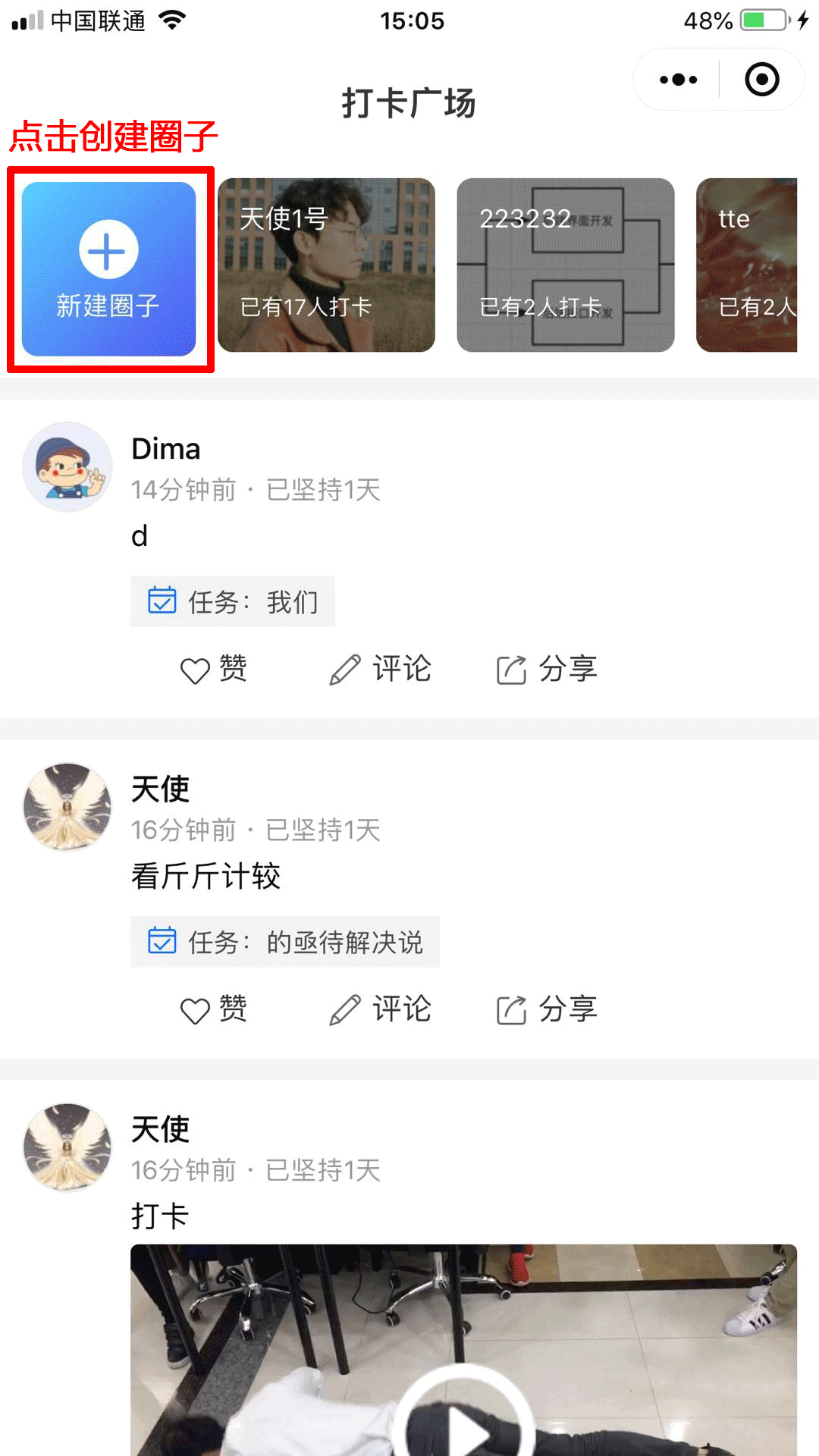The width and height of the screenshot is (819, 1456).
Task: Open the mini program more-options menu
Action: coord(678,80)
